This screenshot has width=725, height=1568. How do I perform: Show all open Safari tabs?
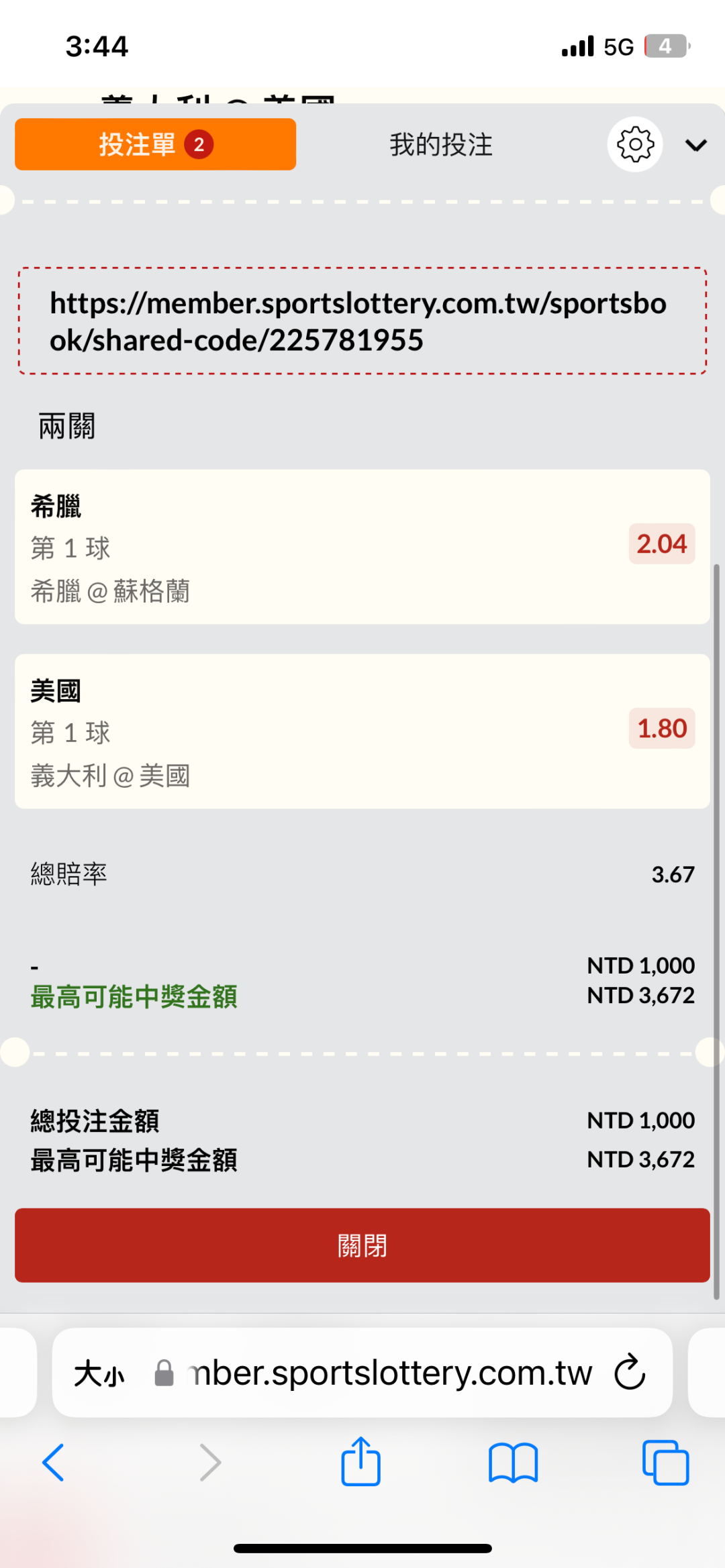click(665, 1462)
